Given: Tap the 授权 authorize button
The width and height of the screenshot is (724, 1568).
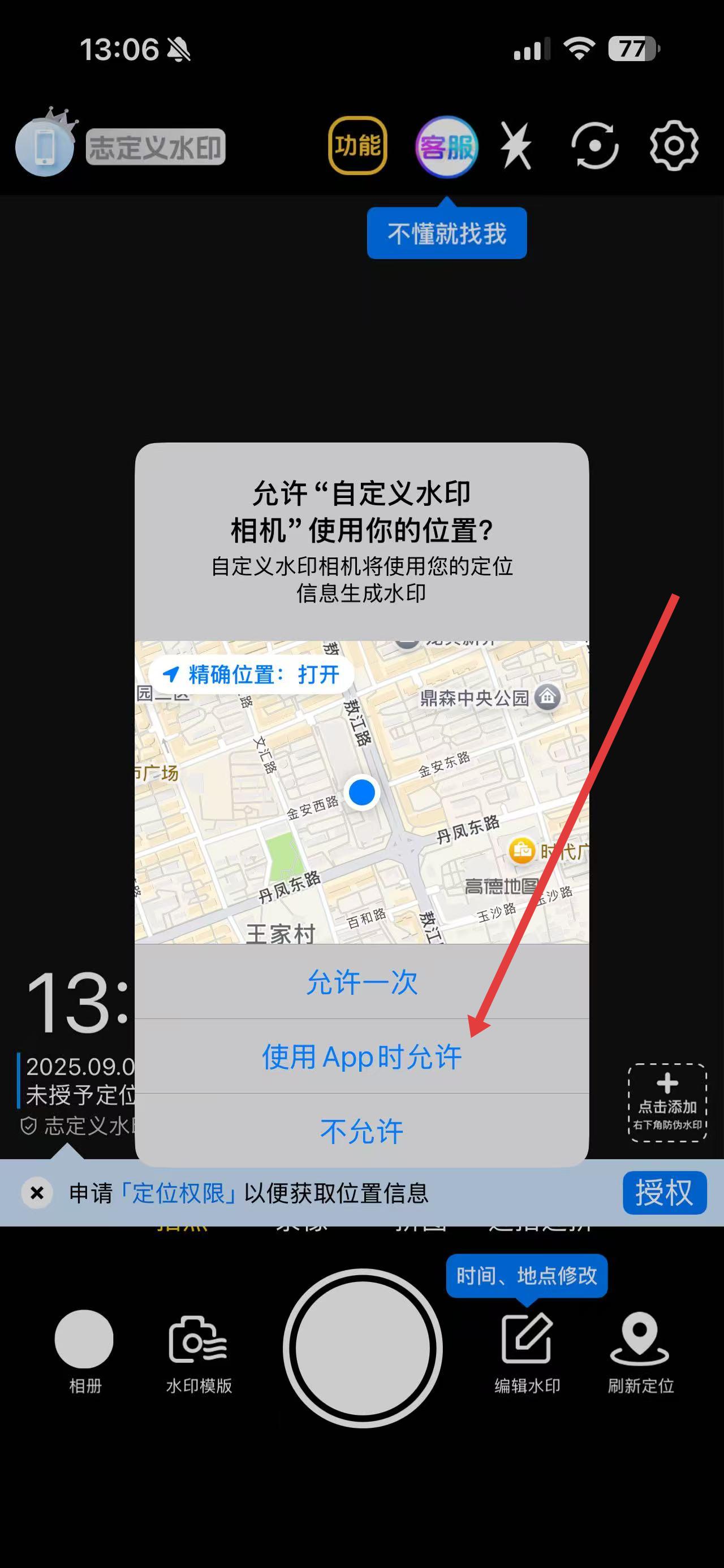Looking at the screenshot, I should pyautogui.click(x=663, y=1193).
